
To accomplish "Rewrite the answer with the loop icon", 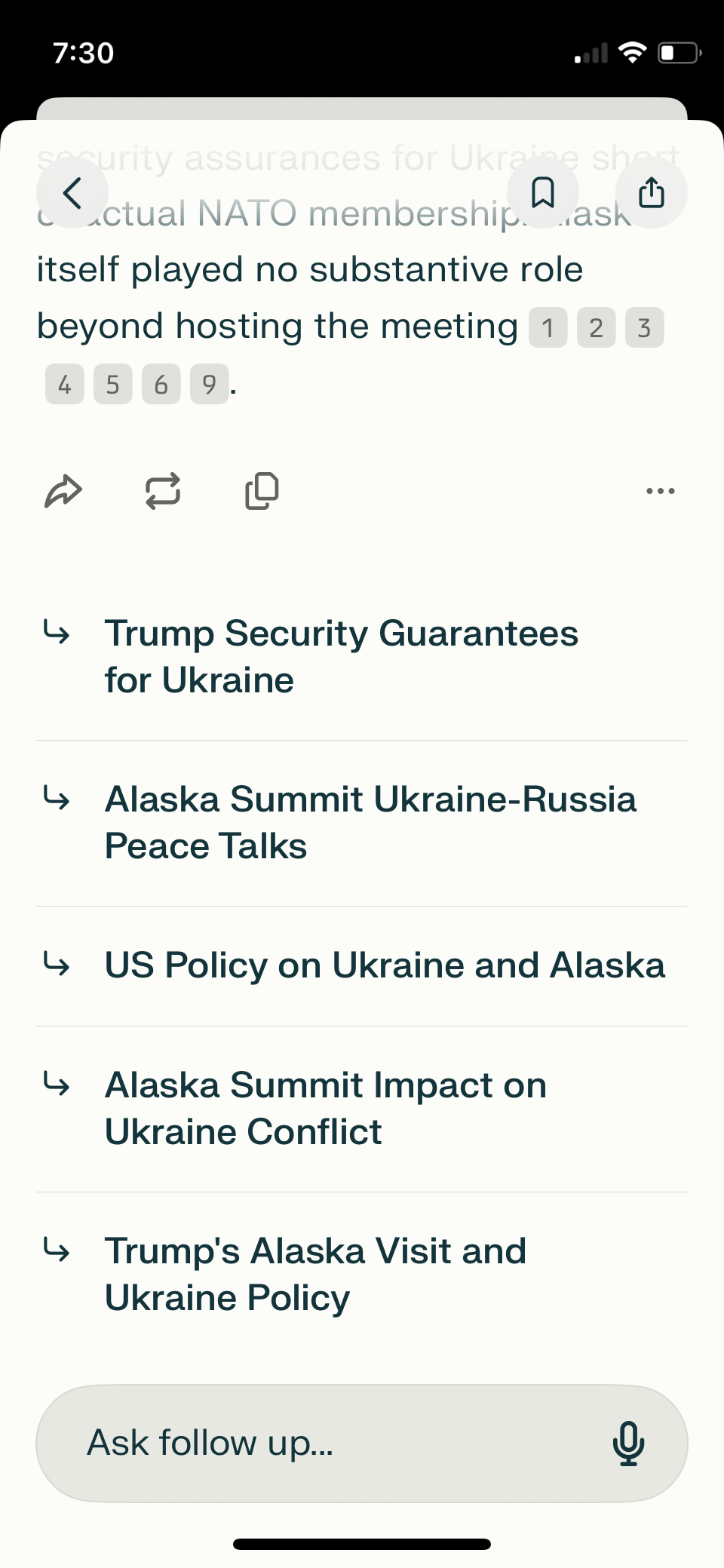I will [163, 491].
